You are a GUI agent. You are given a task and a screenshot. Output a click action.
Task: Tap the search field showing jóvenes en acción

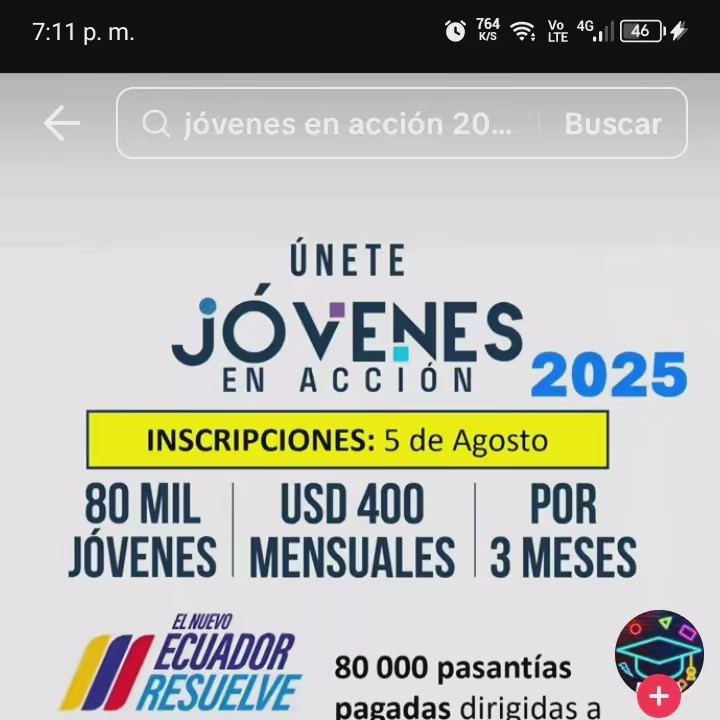tap(340, 124)
